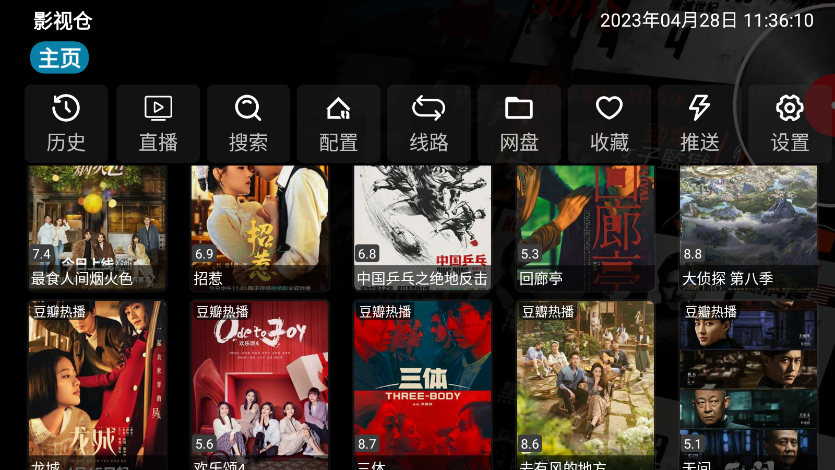Image resolution: width=835 pixels, height=470 pixels.
Task: Open 网盘 cloud drive
Action: [519, 123]
